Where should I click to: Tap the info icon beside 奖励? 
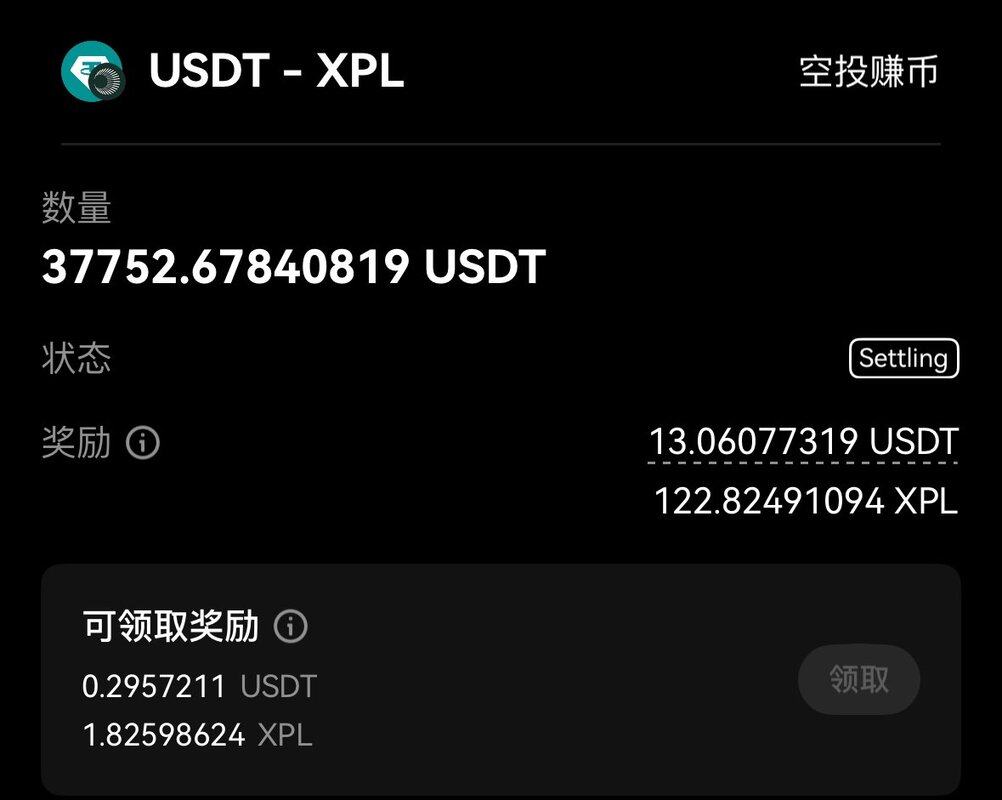(x=143, y=441)
